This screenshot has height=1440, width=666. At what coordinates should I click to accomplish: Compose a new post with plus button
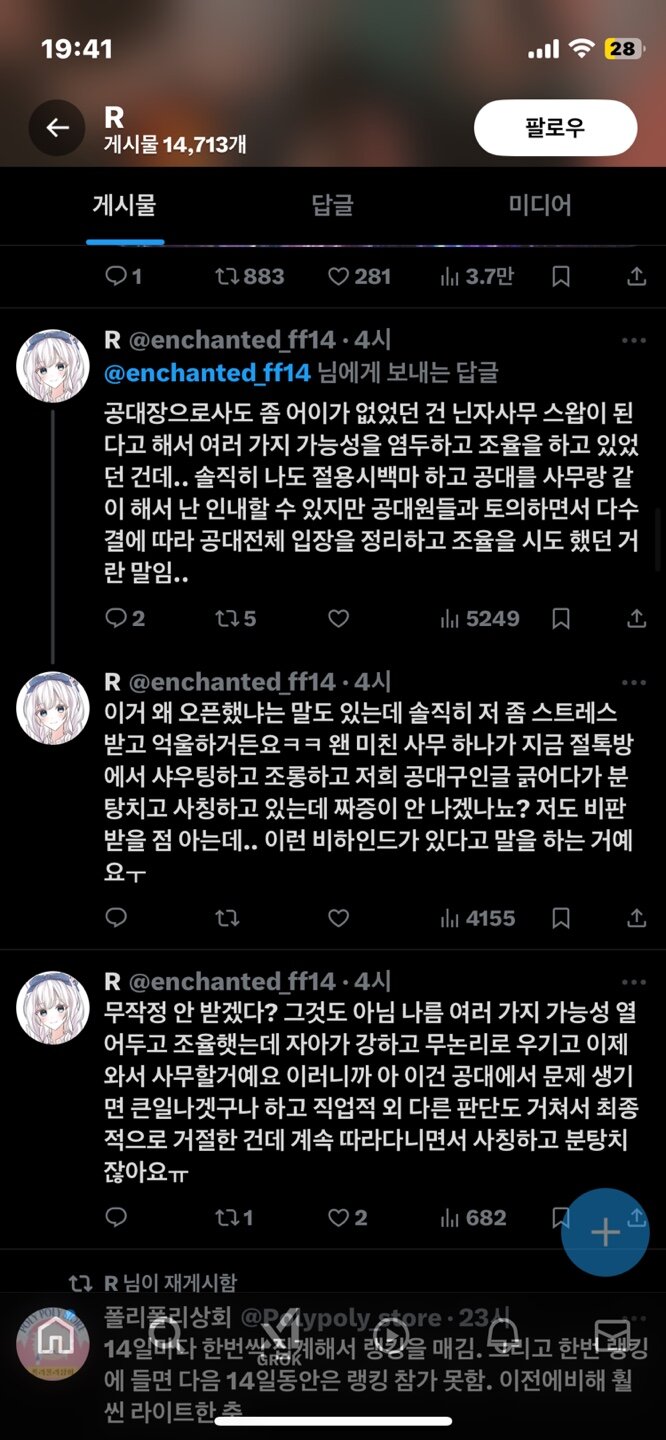[606, 1232]
